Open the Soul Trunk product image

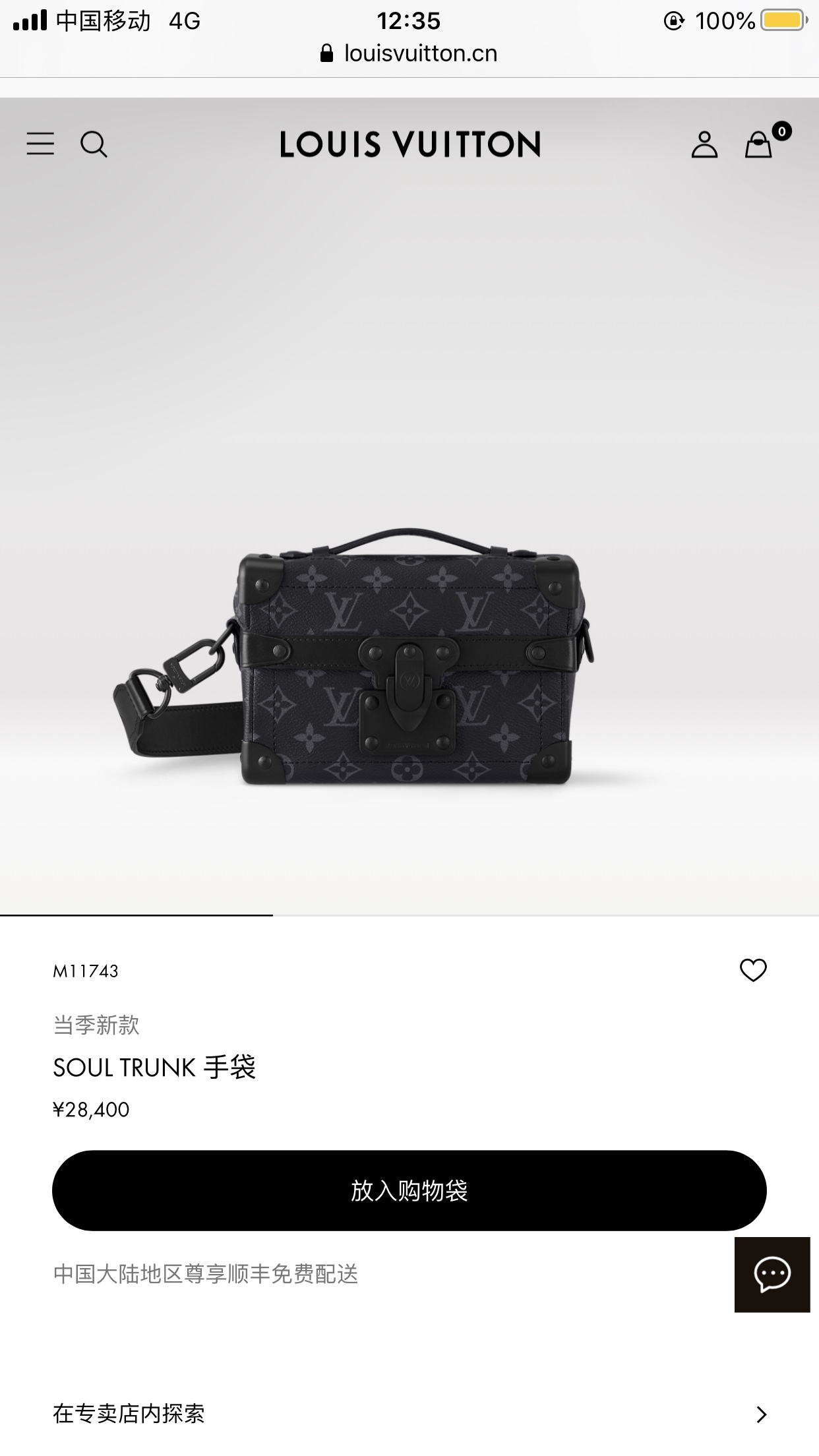(353, 657)
